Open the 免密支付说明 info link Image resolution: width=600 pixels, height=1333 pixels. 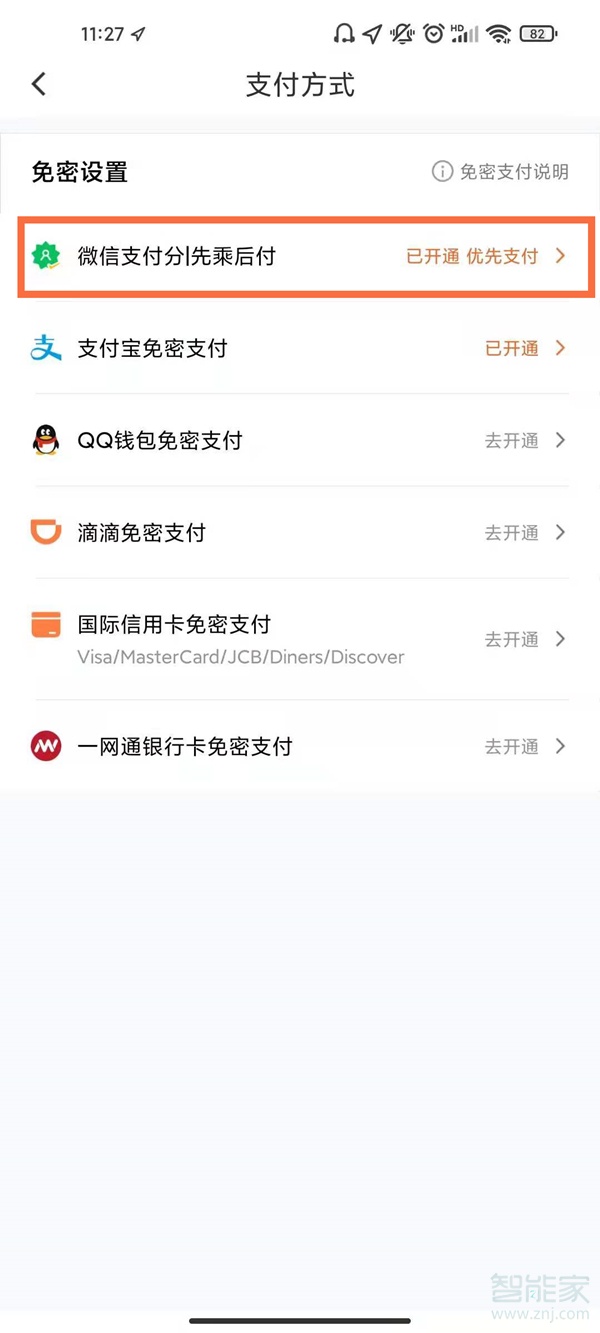(x=500, y=172)
